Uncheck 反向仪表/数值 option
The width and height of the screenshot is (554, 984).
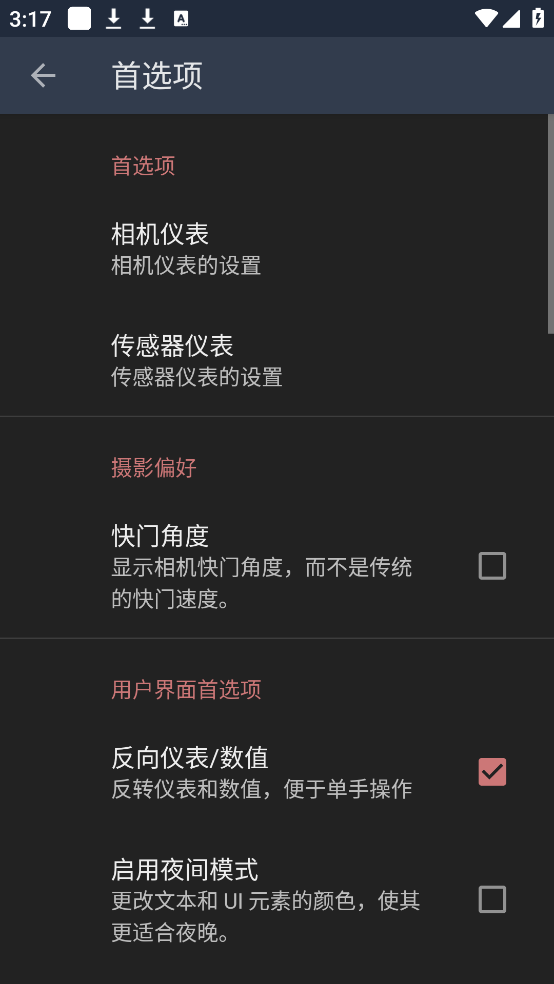pos(492,772)
